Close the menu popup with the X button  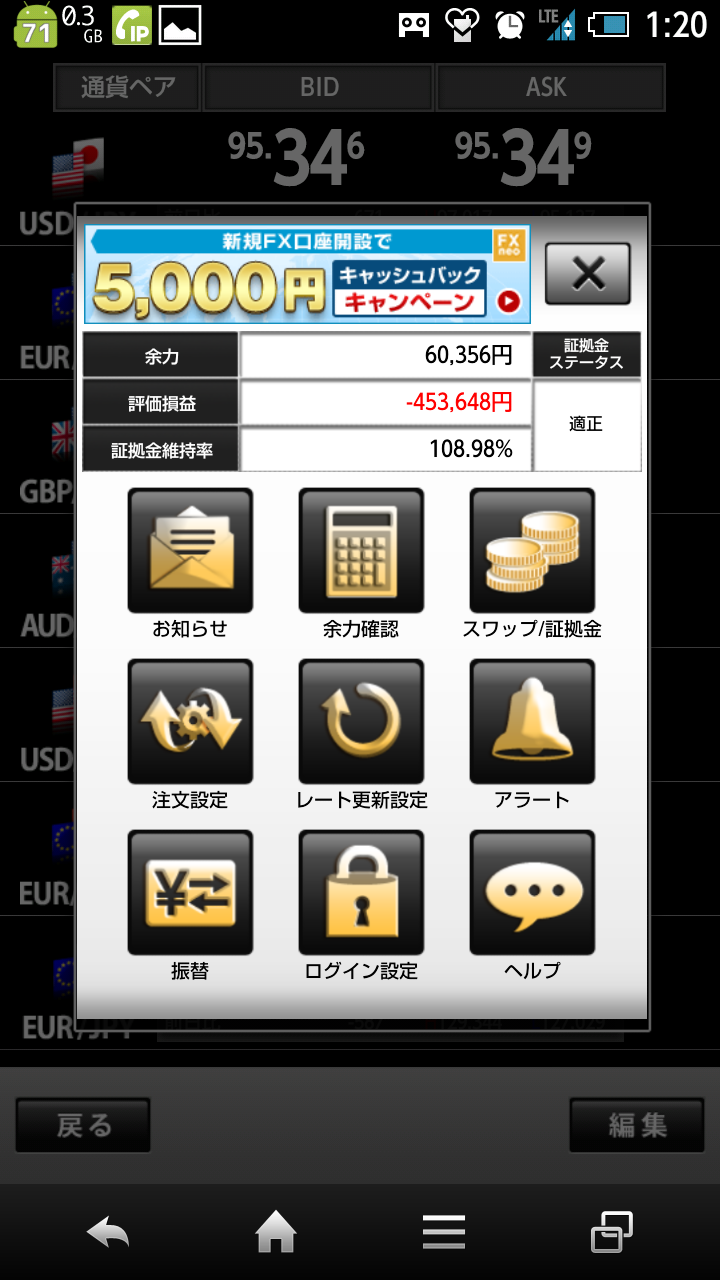click(588, 273)
